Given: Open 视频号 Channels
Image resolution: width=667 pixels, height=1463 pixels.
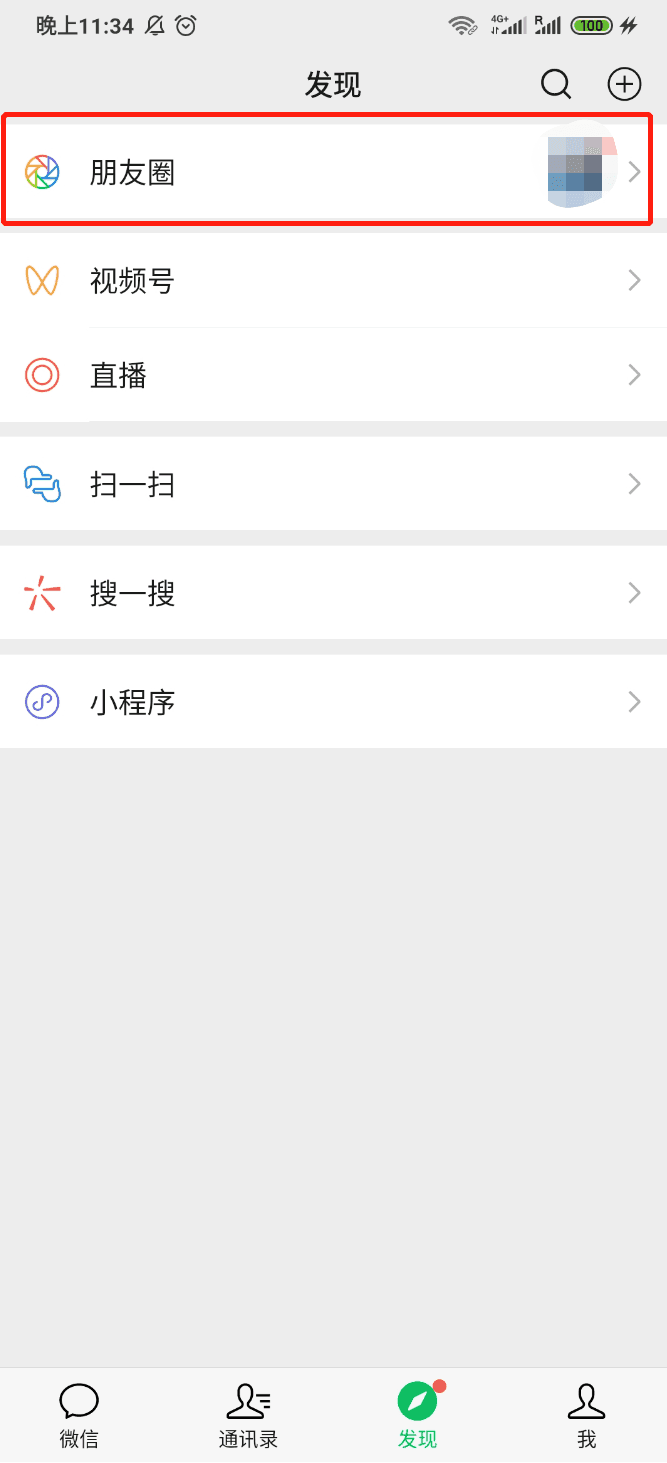Looking at the screenshot, I should point(333,281).
